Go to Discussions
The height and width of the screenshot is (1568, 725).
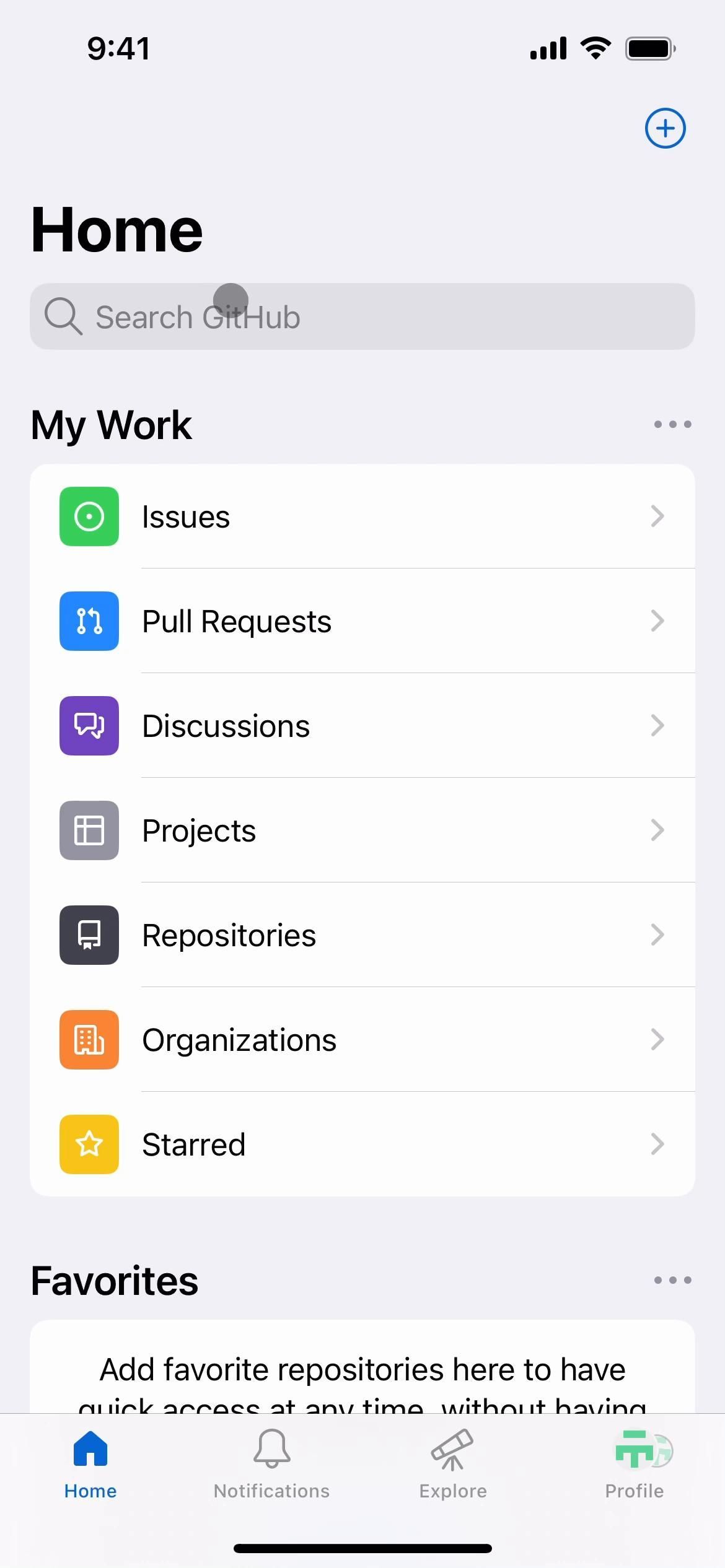point(362,726)
